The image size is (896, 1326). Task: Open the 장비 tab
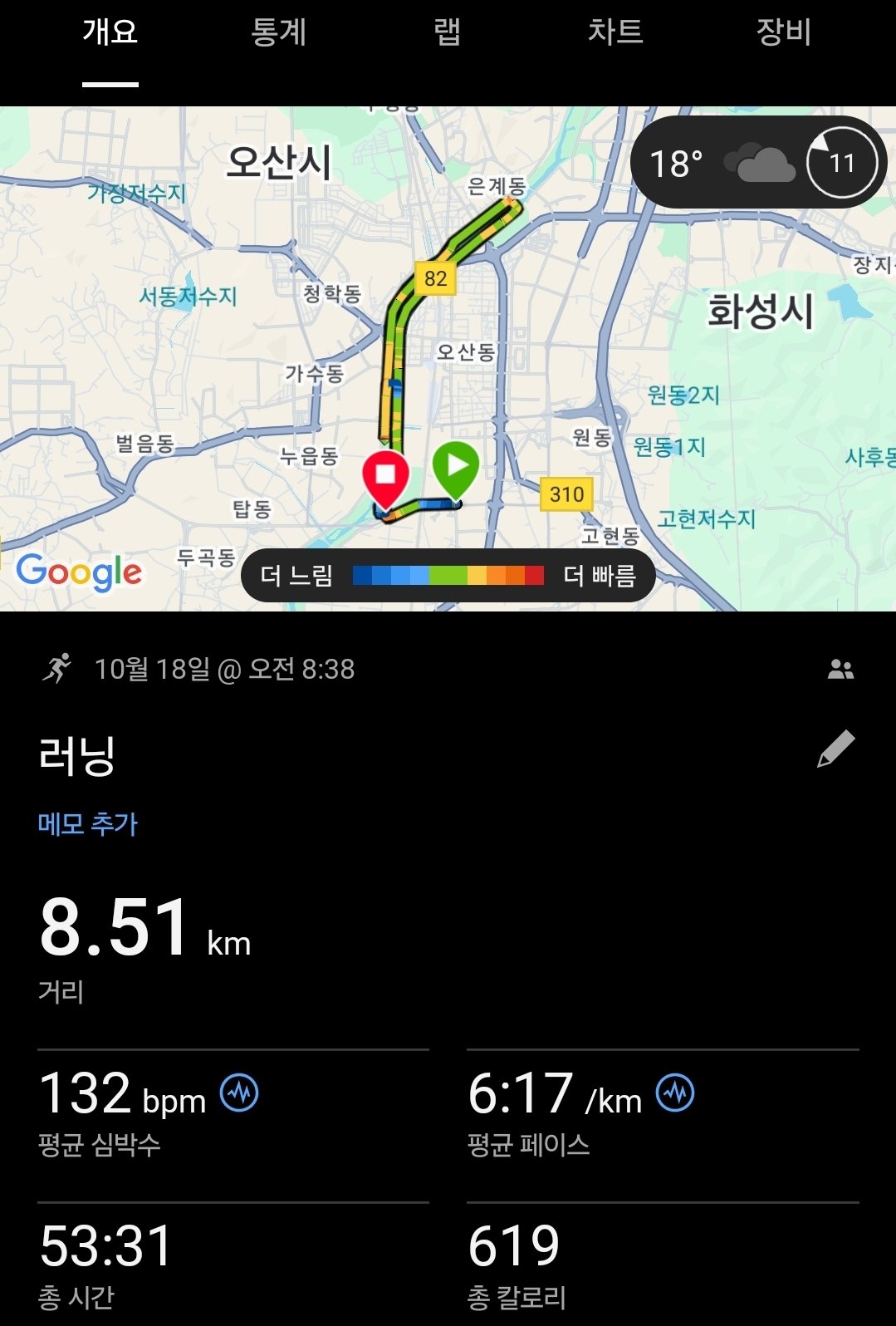click(784, 33)
